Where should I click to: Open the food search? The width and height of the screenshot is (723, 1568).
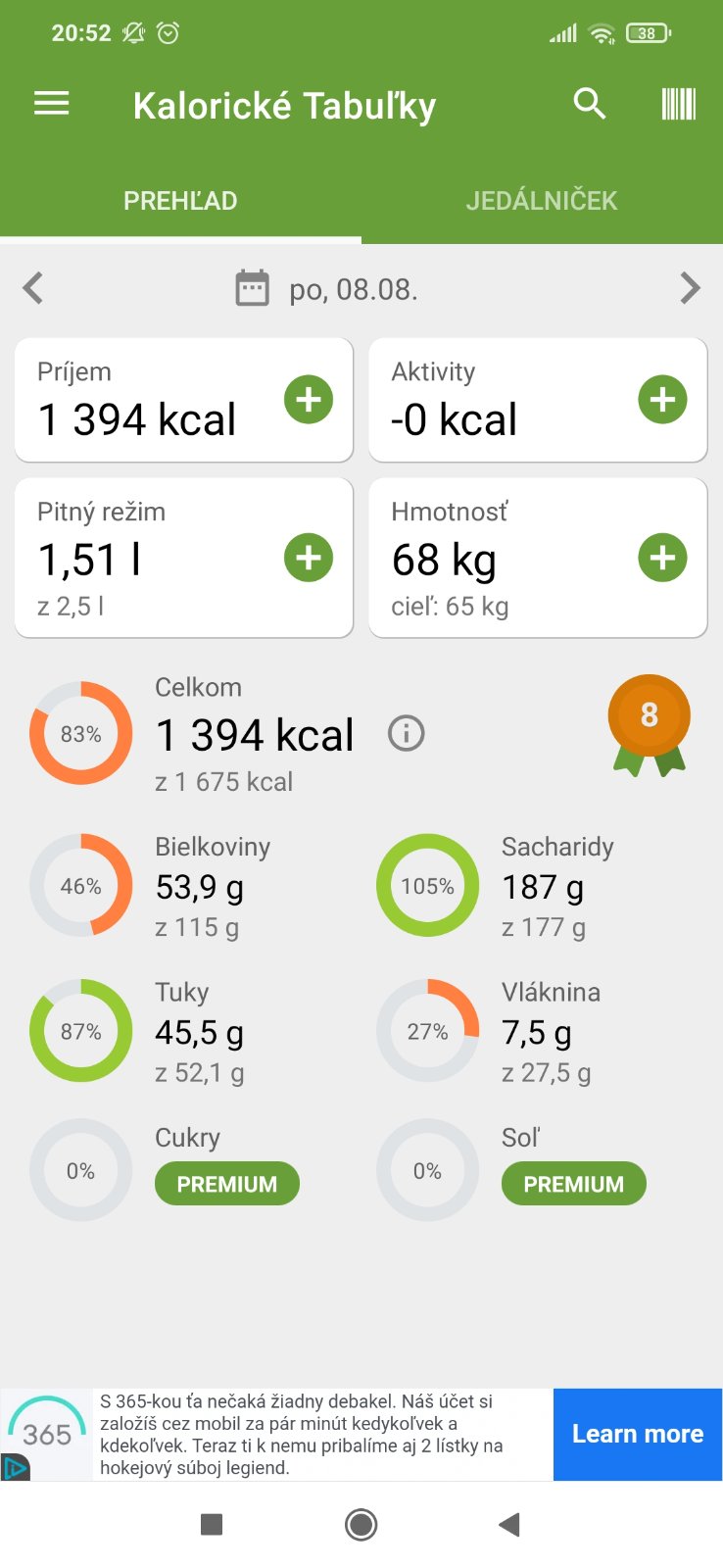(x=589, y=103)
